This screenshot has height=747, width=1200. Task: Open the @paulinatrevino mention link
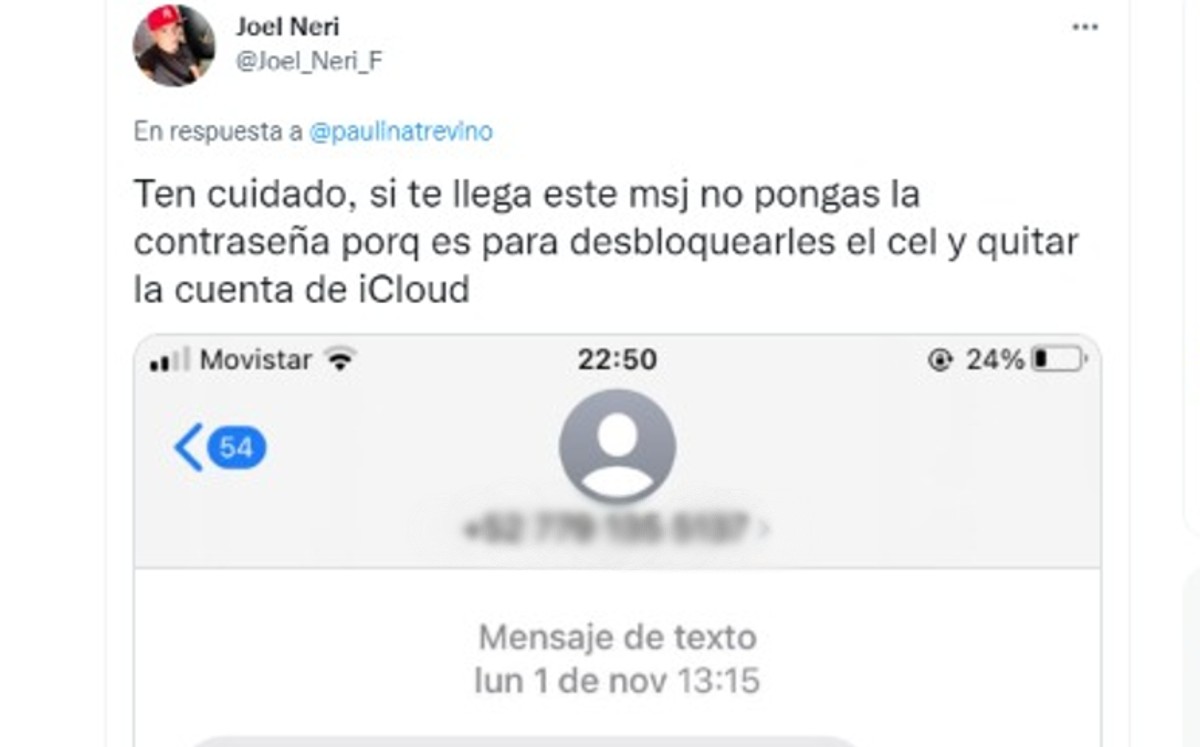[x=401, y=132]
